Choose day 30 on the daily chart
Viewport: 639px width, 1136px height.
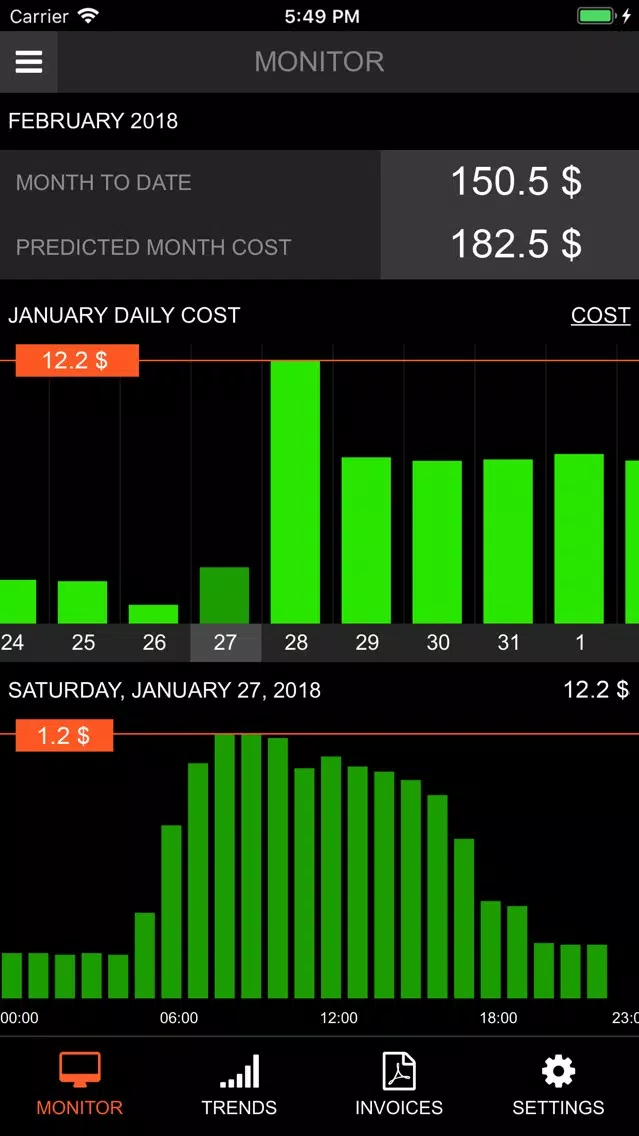pyautogui.click(x=437, y=542)
